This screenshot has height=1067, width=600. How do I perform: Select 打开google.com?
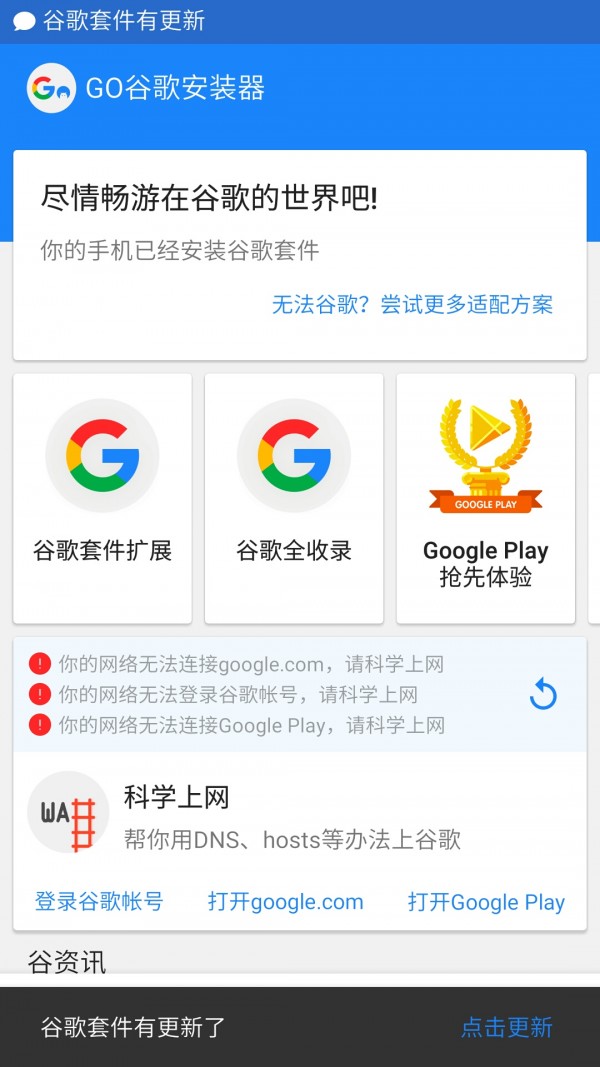285,902
